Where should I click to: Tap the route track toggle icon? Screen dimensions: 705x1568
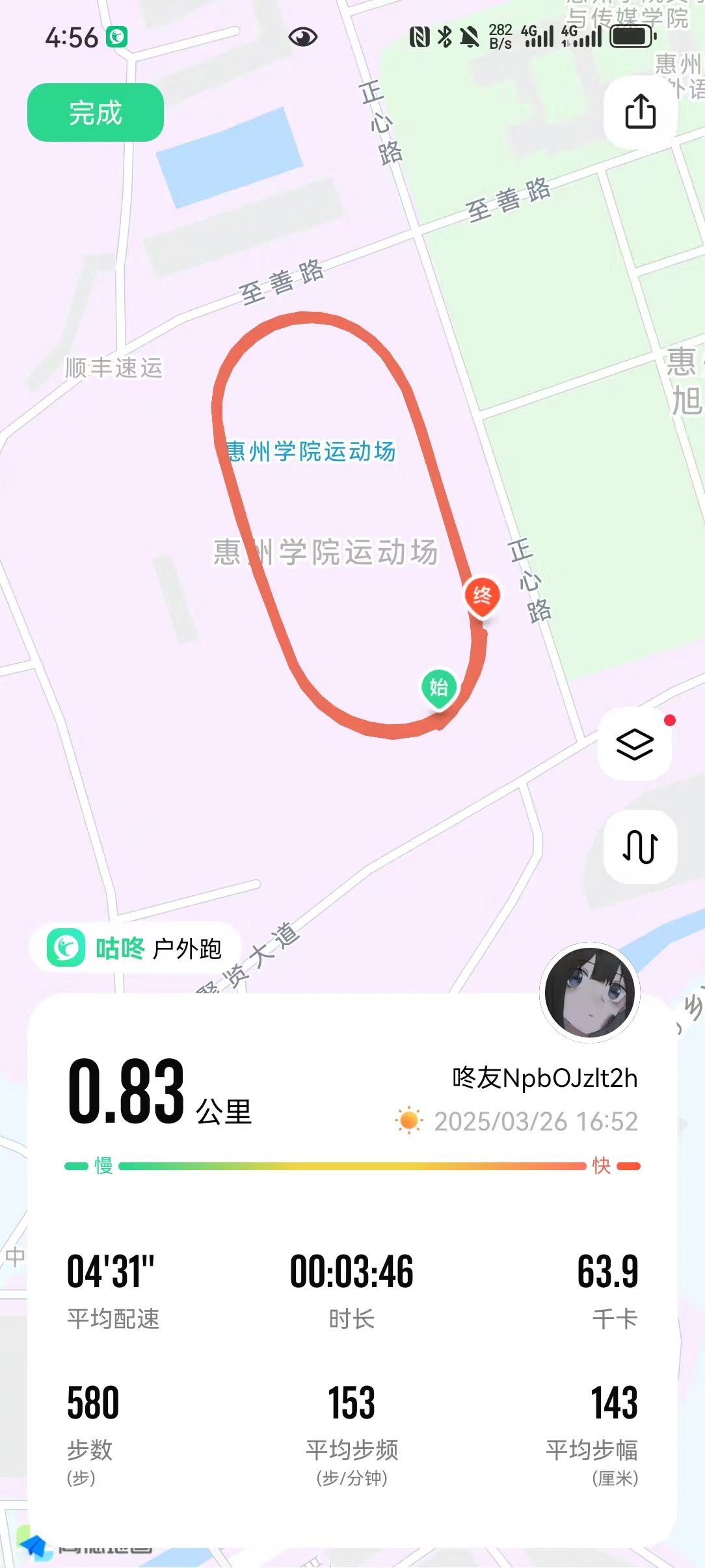pos(640,846)
